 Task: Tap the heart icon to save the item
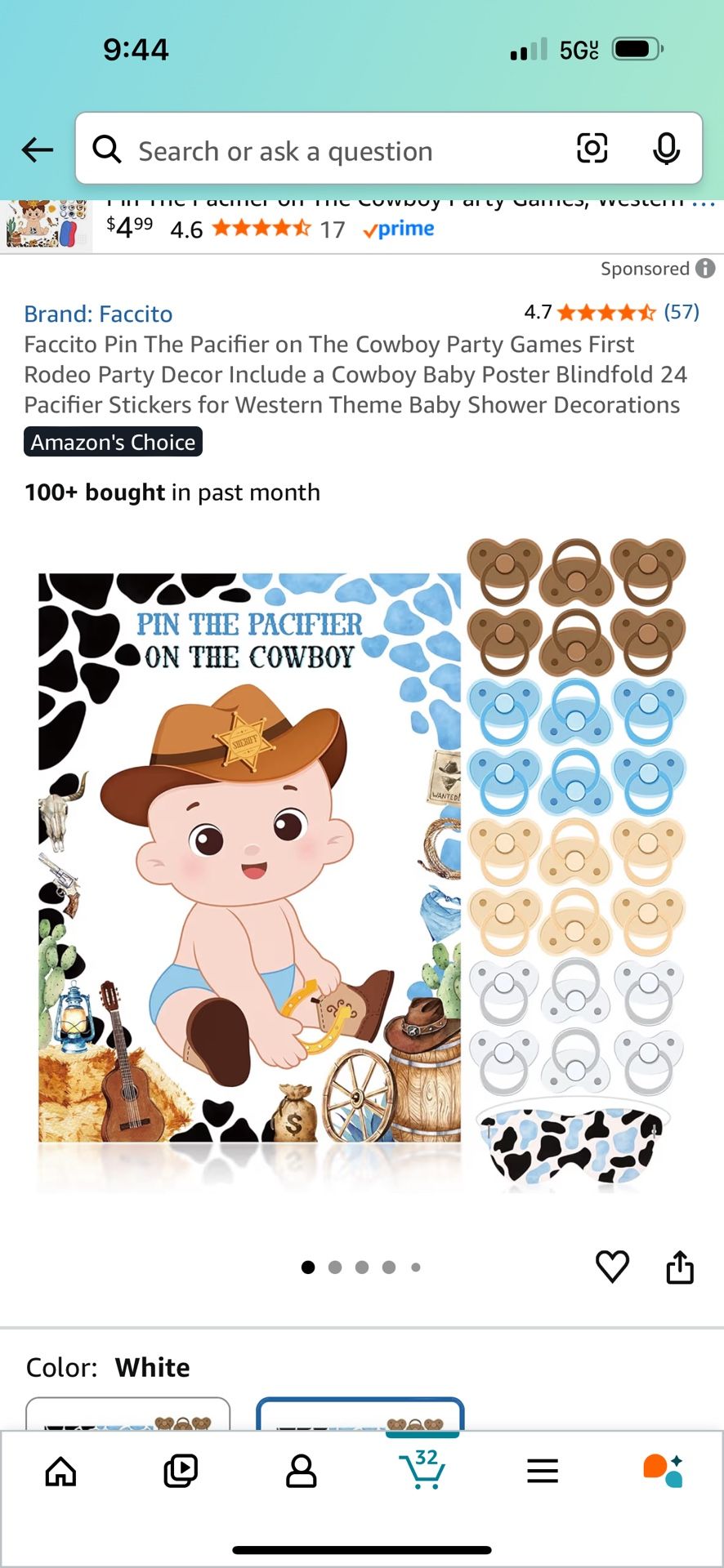coord(612,1267)
